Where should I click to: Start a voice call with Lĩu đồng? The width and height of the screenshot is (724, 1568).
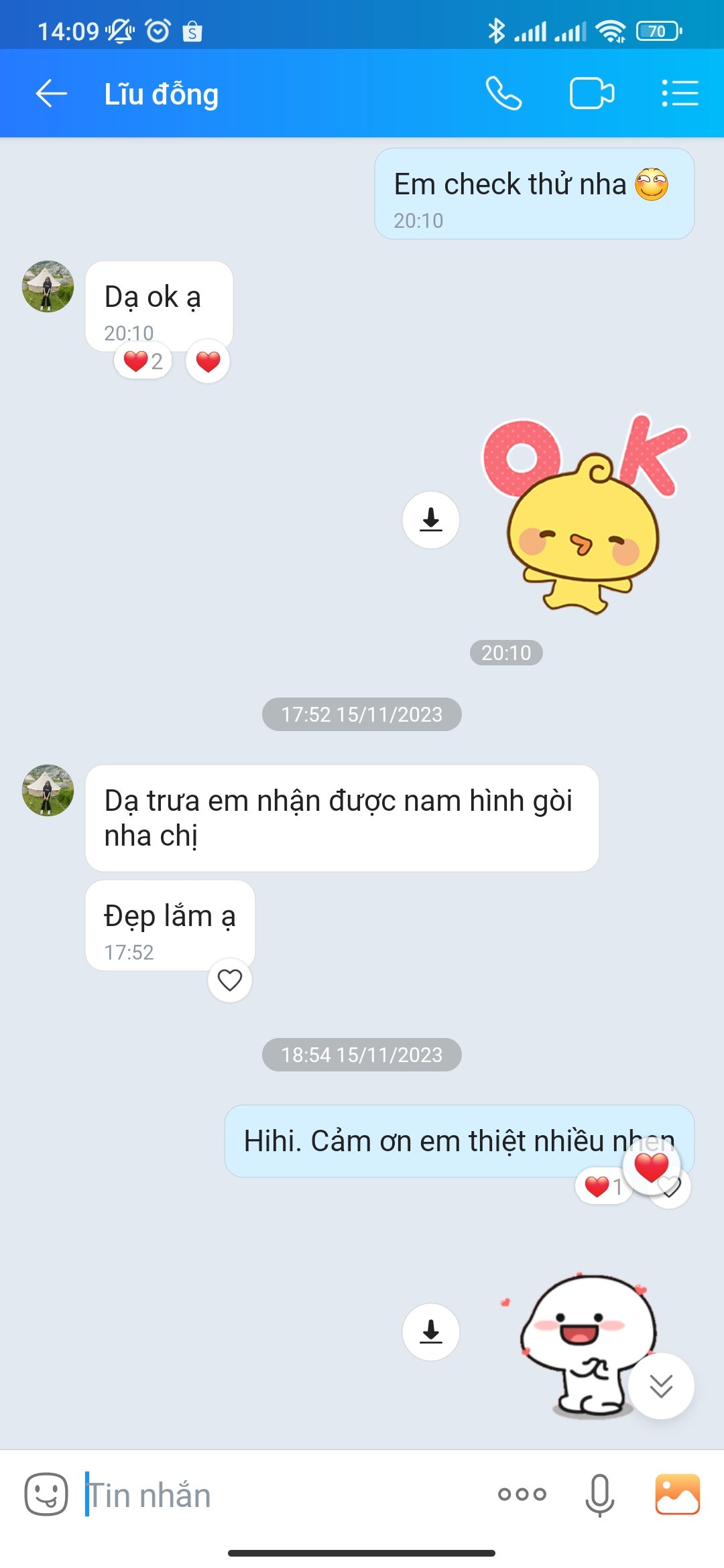click(503, 93)
